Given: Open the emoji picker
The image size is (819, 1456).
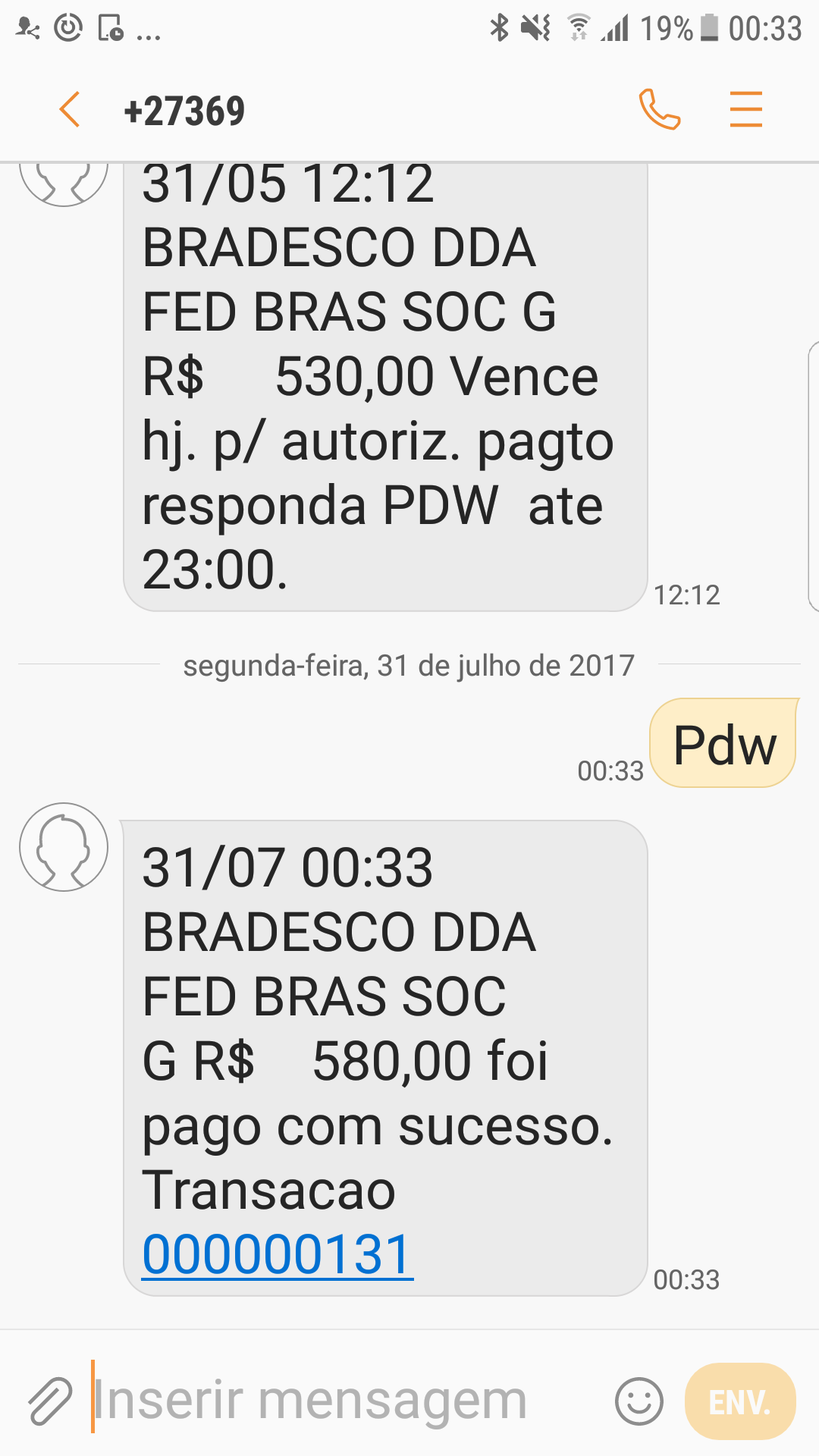Looking at the screenshot, I should (x=639, y=1401).
